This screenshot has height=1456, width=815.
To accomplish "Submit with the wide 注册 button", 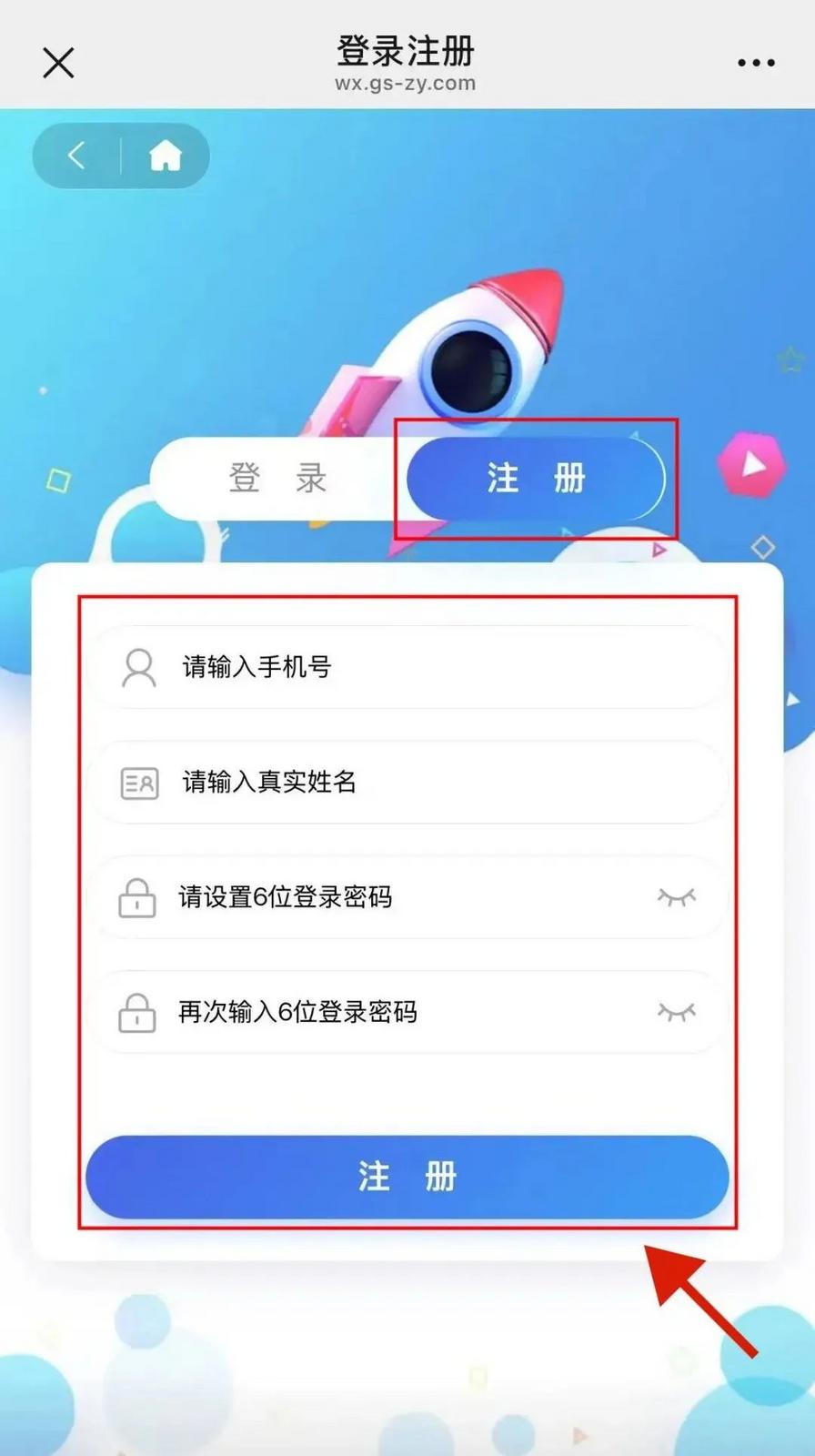I will coord(407,1177).
